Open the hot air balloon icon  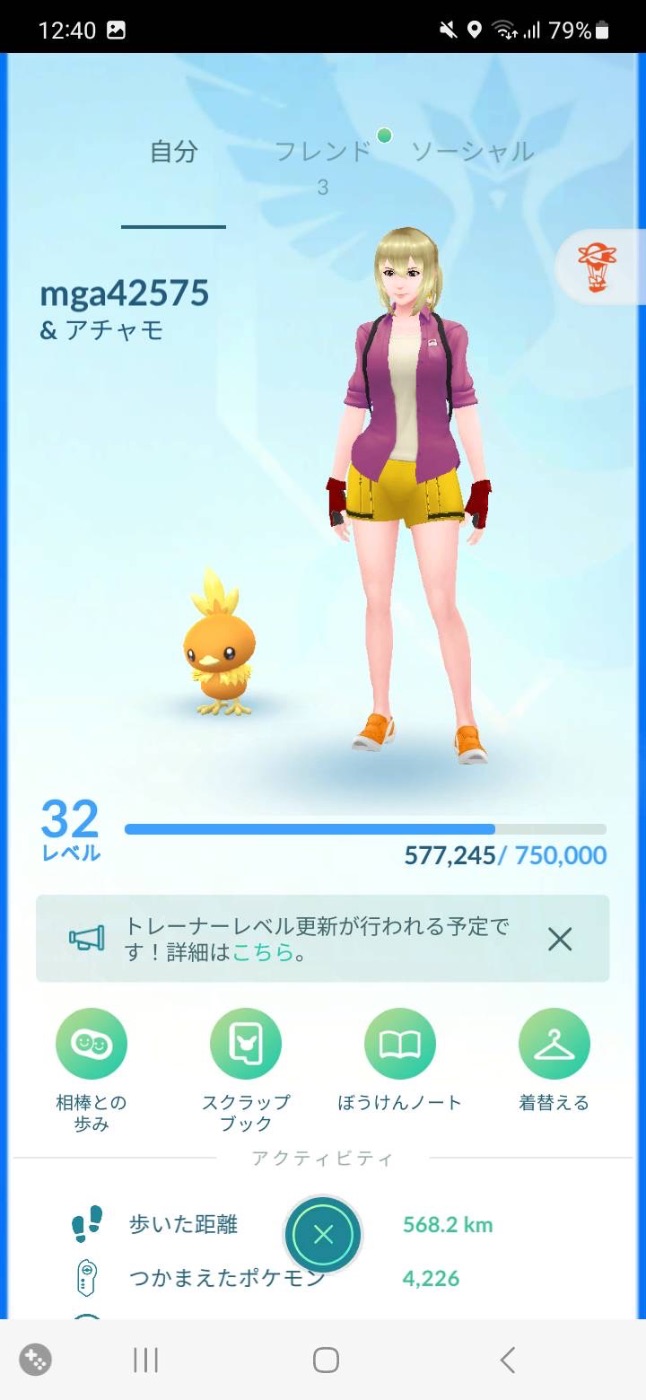(x=597, y=267)
